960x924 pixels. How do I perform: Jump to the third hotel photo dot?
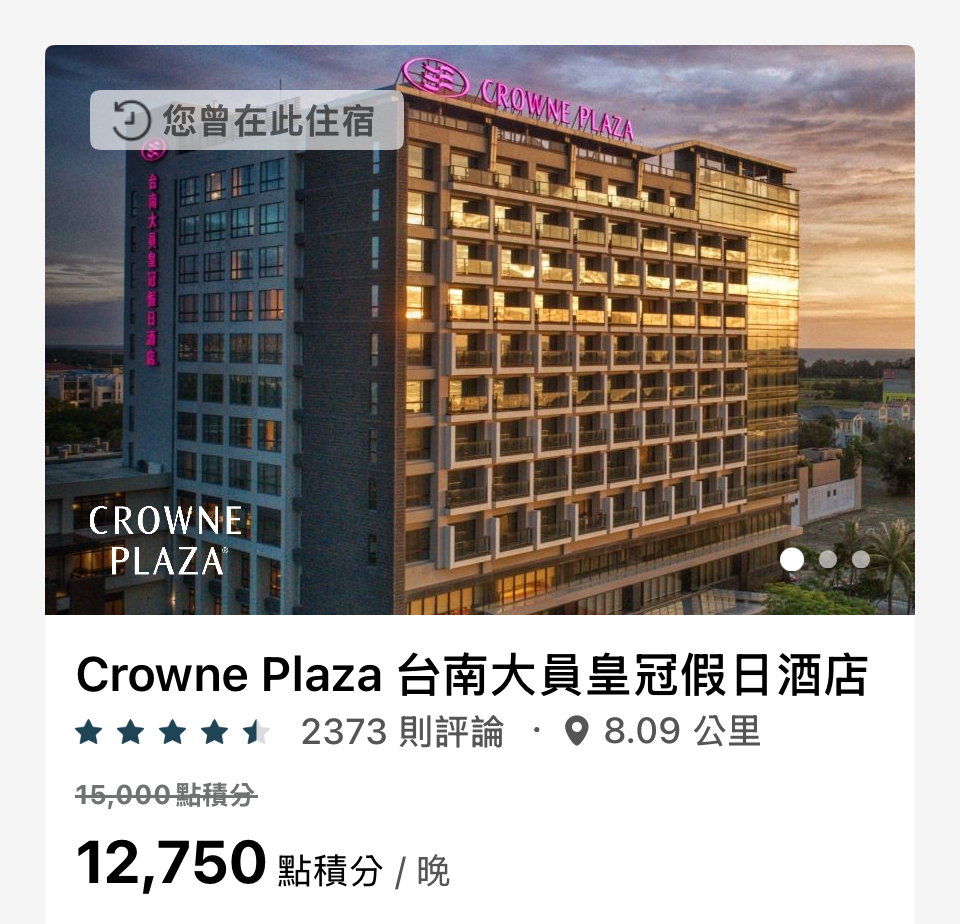click(861, 559)
